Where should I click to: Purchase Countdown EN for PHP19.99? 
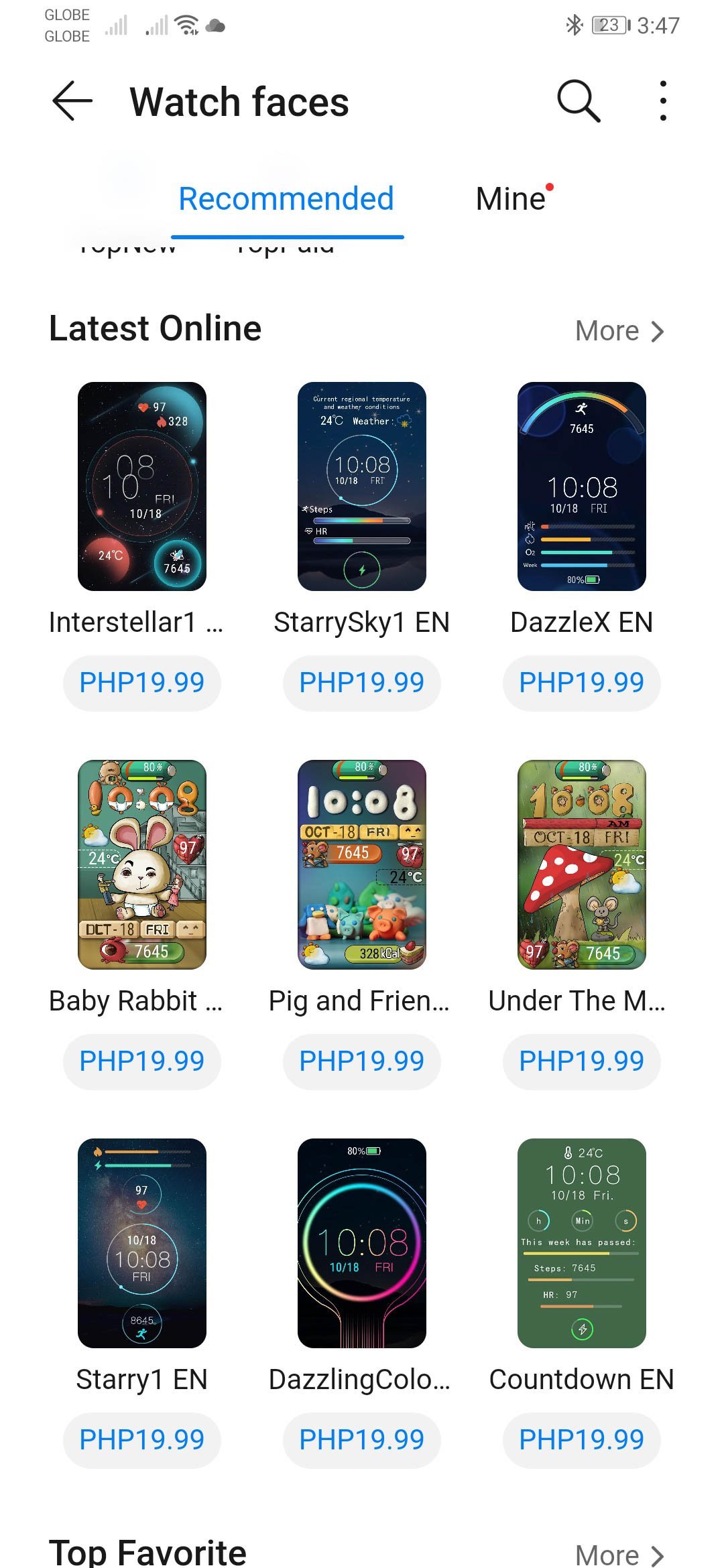(581, 1439)
